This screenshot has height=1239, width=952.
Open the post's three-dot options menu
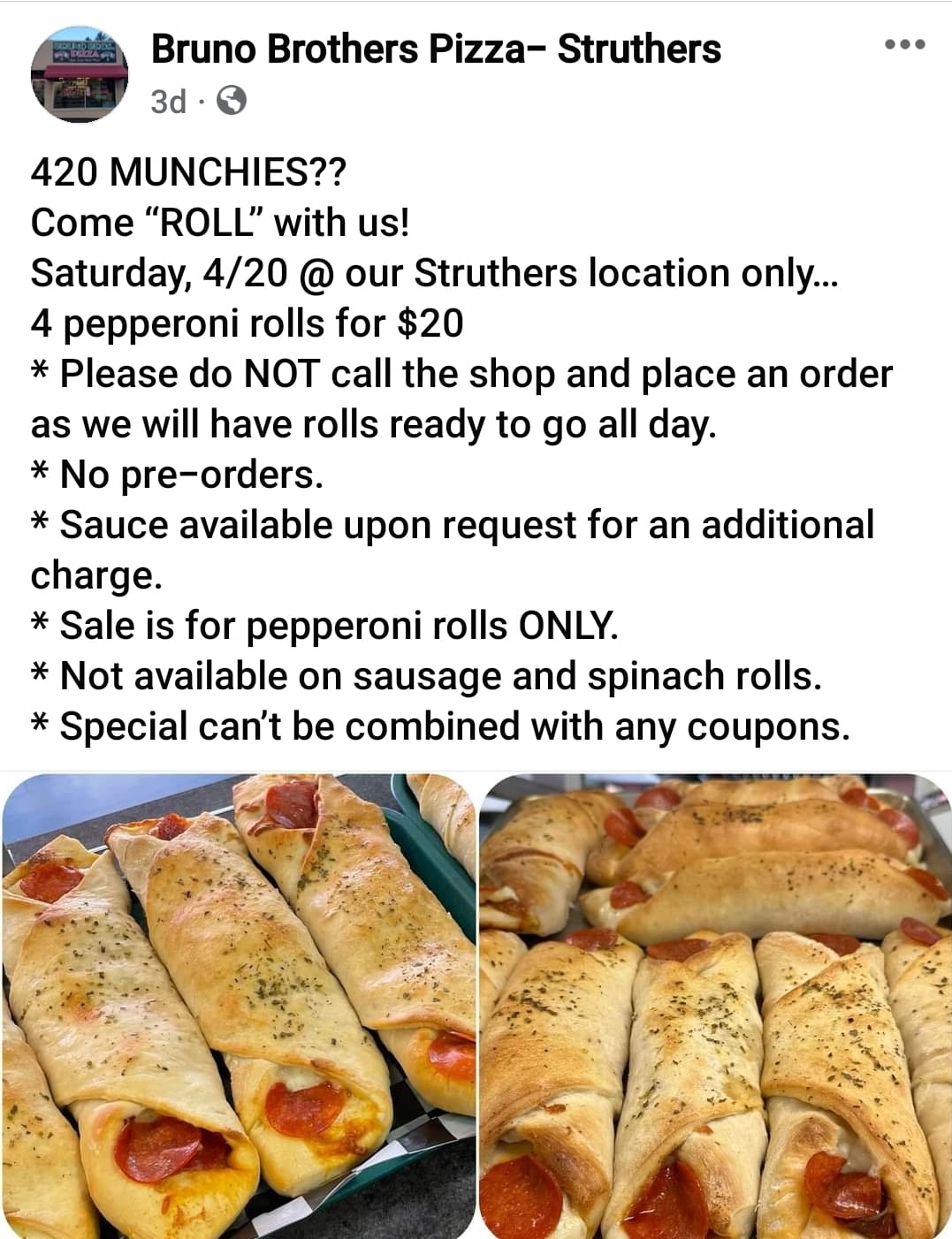[905, 45]
